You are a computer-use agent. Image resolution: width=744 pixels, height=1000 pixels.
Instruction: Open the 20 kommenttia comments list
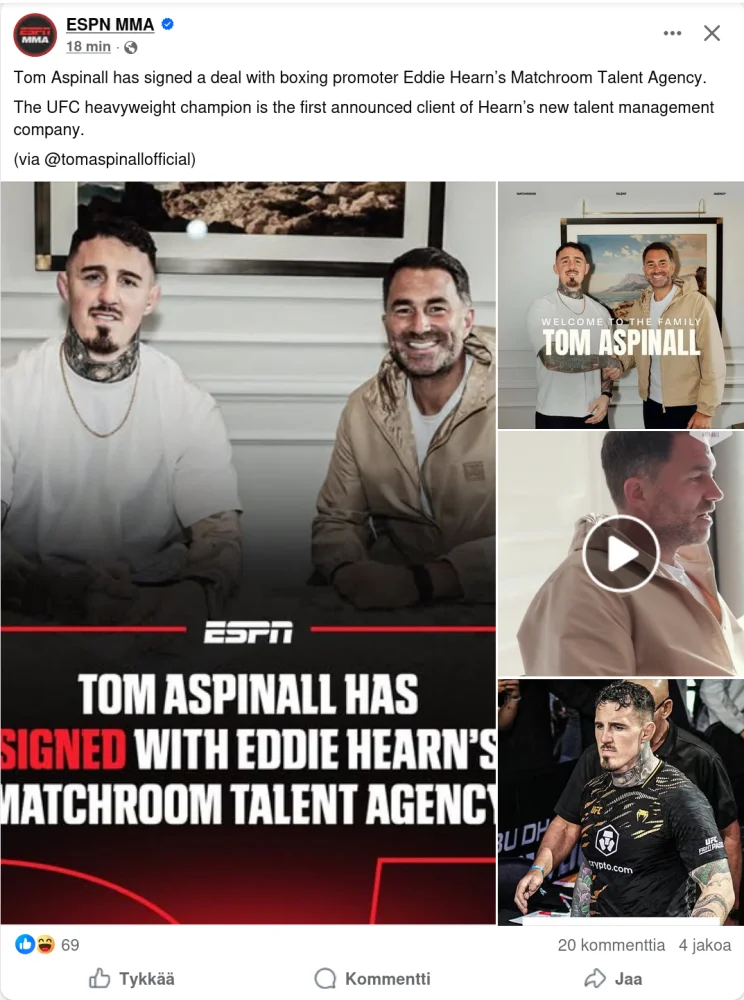pos(611,944)
